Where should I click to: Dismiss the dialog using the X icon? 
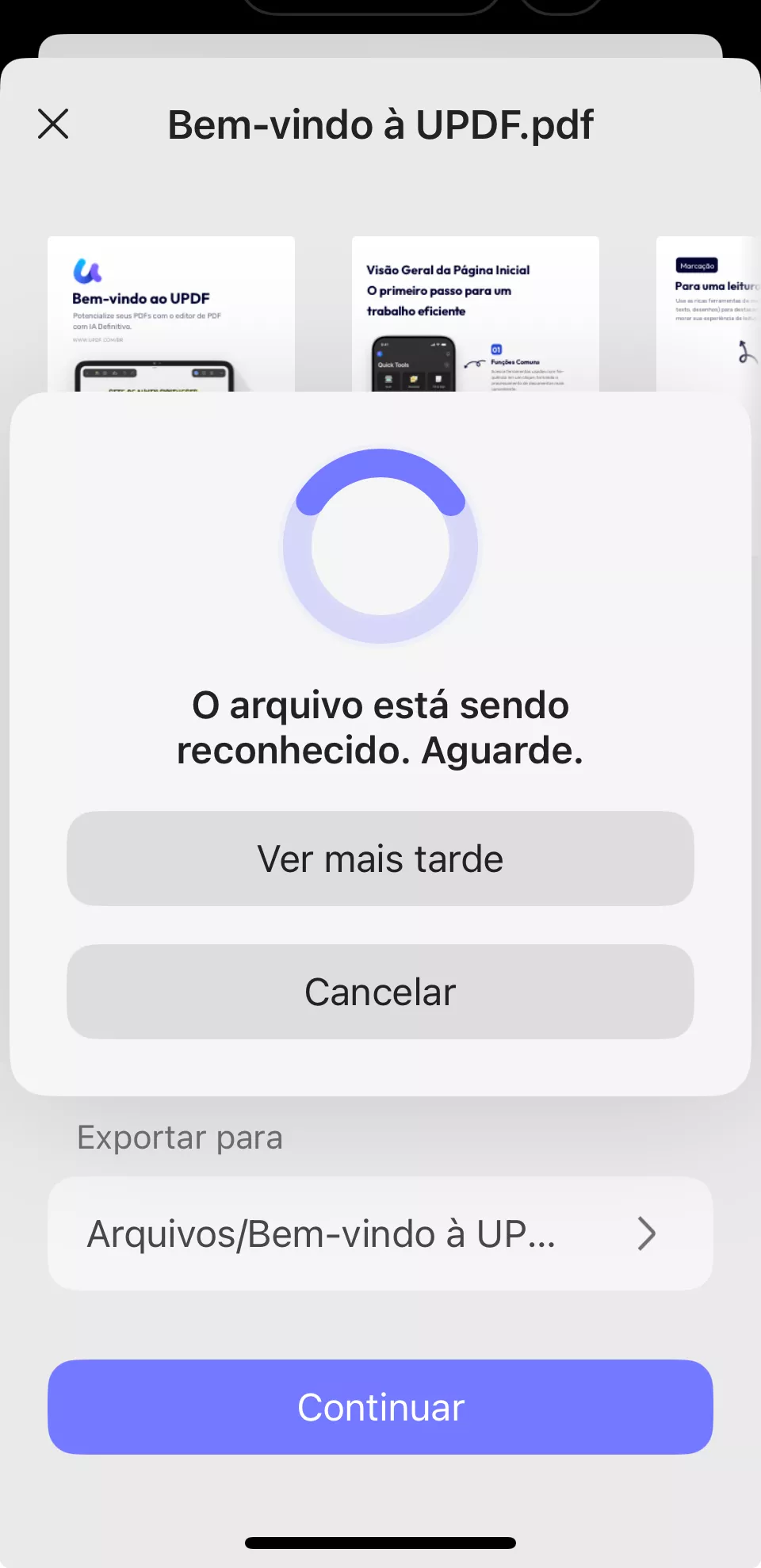coord(52,124)
